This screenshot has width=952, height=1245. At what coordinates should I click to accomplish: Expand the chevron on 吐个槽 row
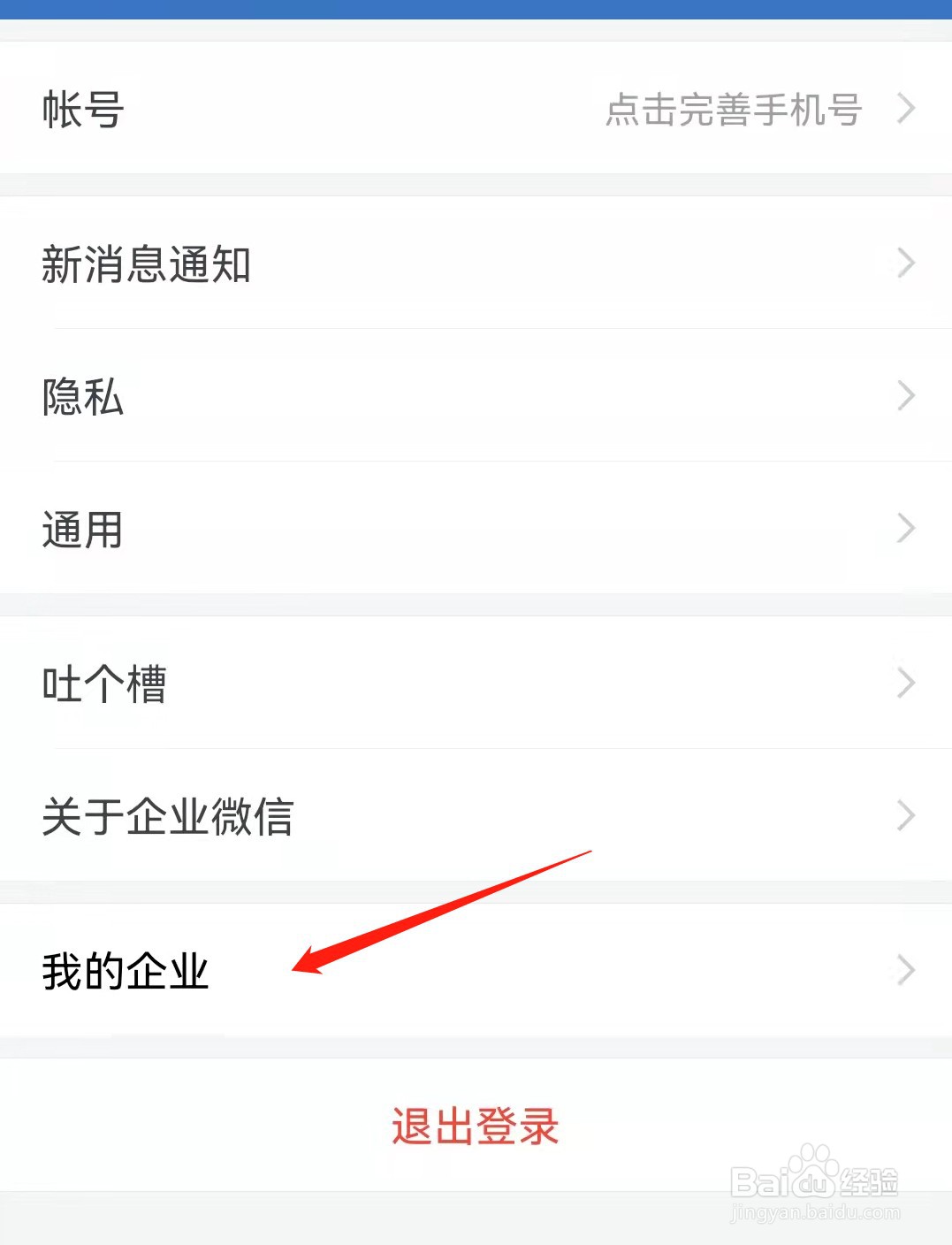click(905, 683)
